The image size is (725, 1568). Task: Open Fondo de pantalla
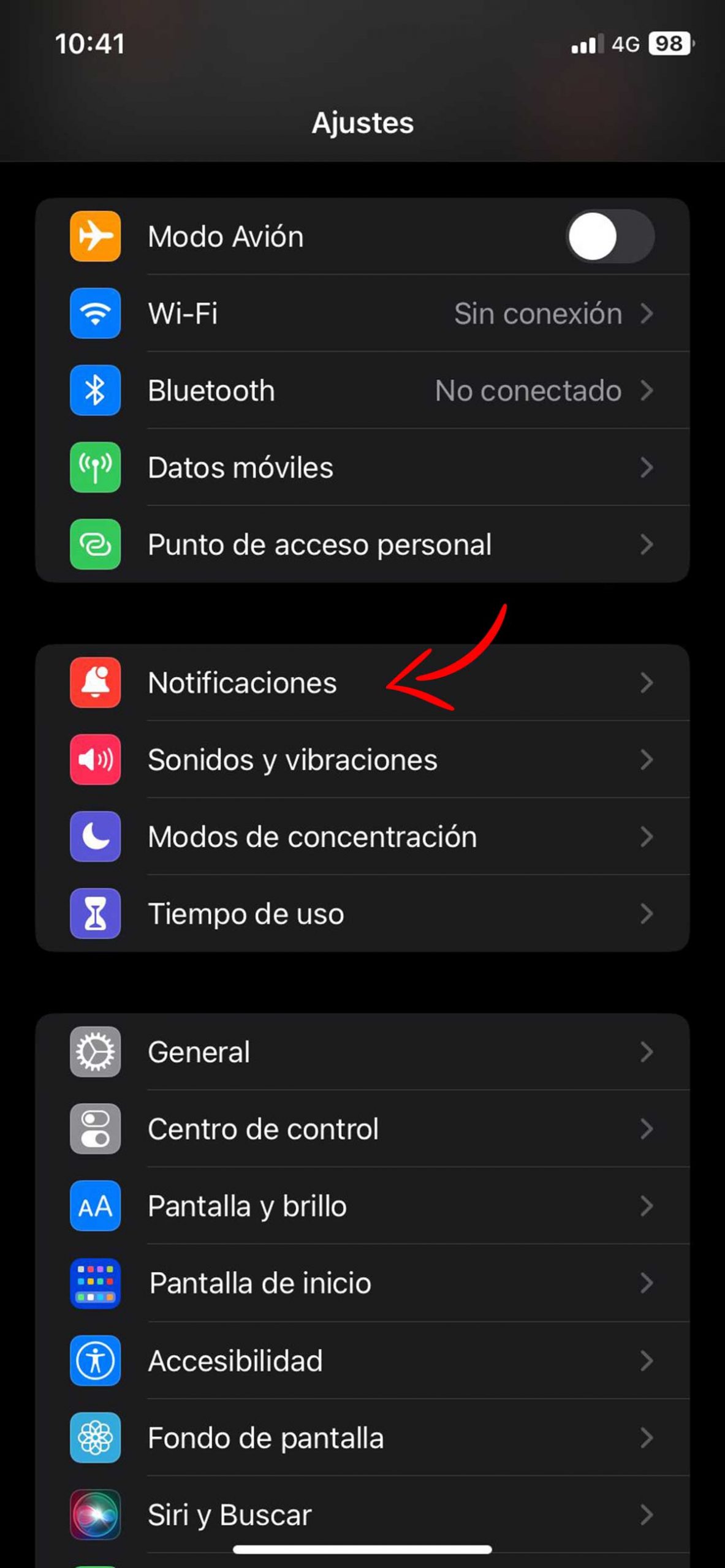click(362, 1438)
